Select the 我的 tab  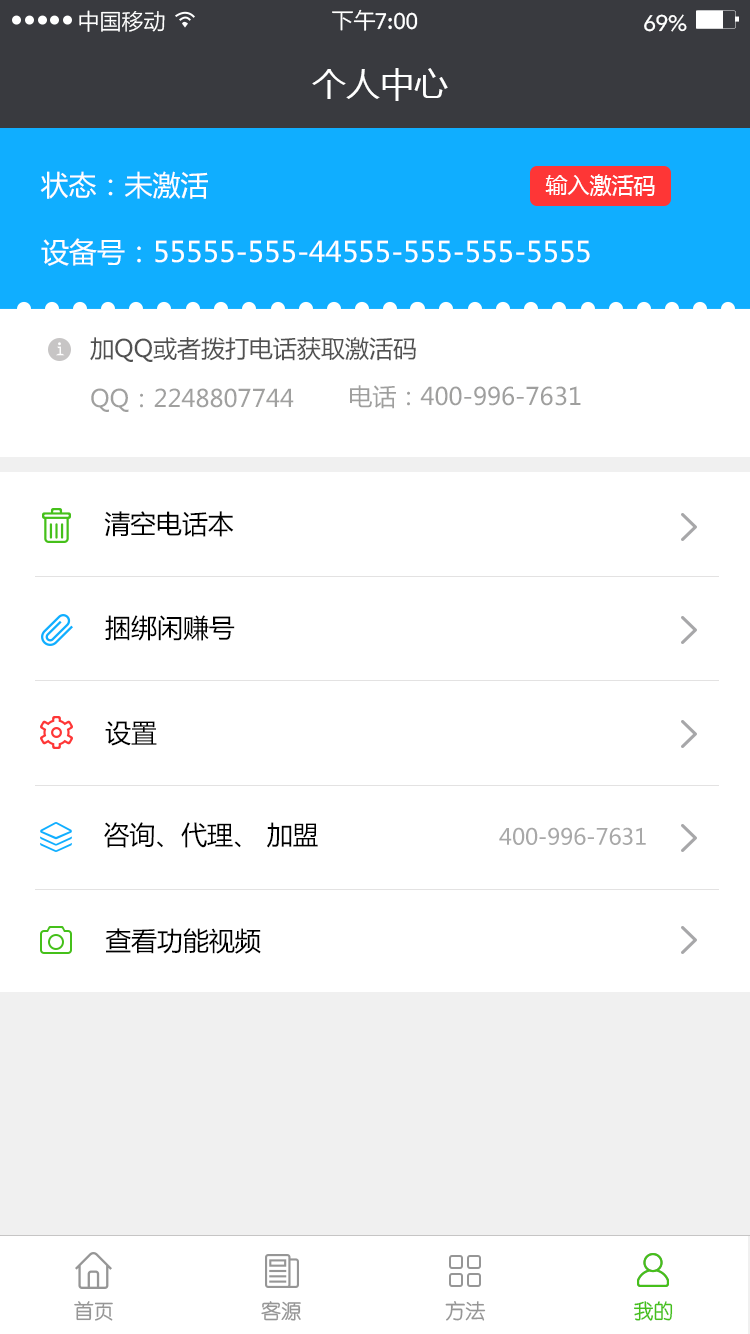[x=653, y=1286]
